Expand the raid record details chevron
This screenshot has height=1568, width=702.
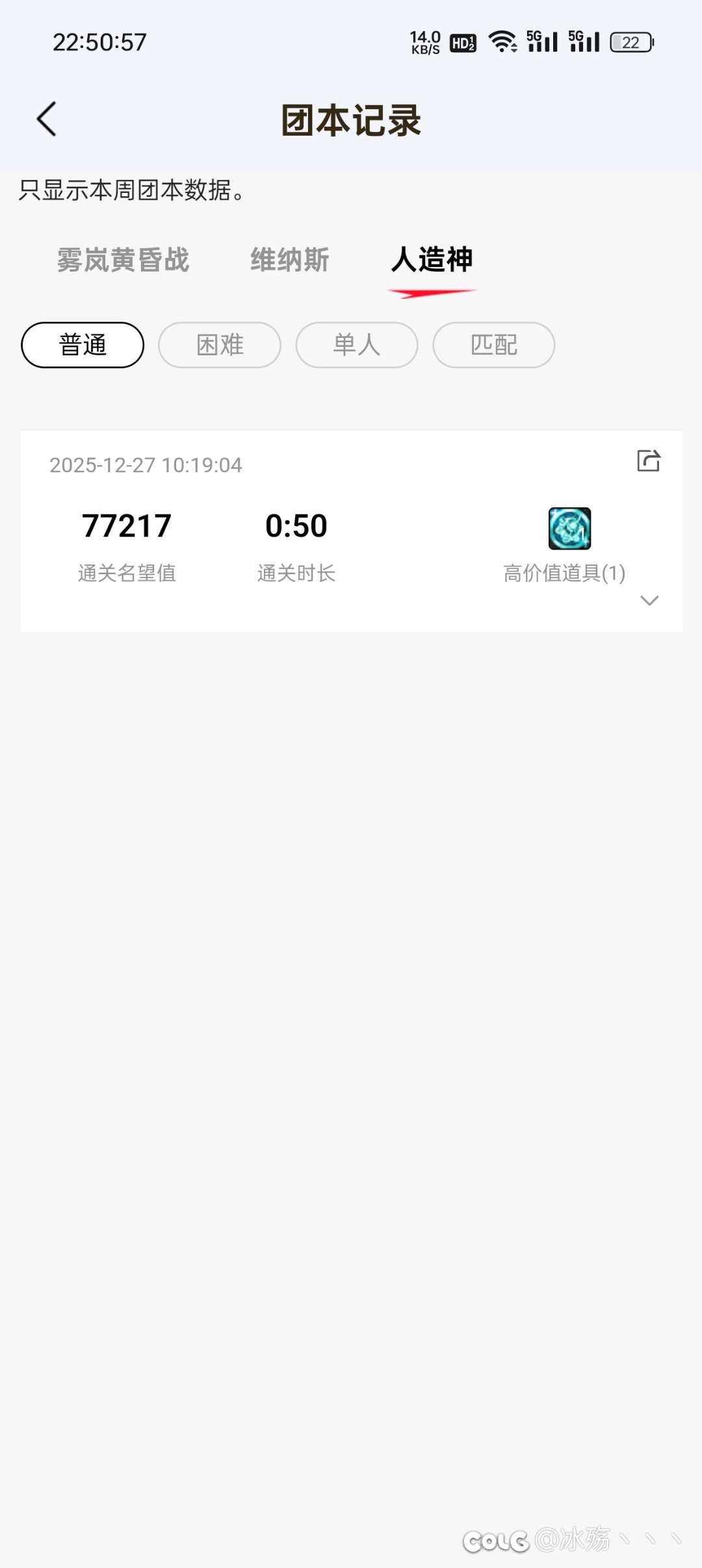tap(649, 600)
